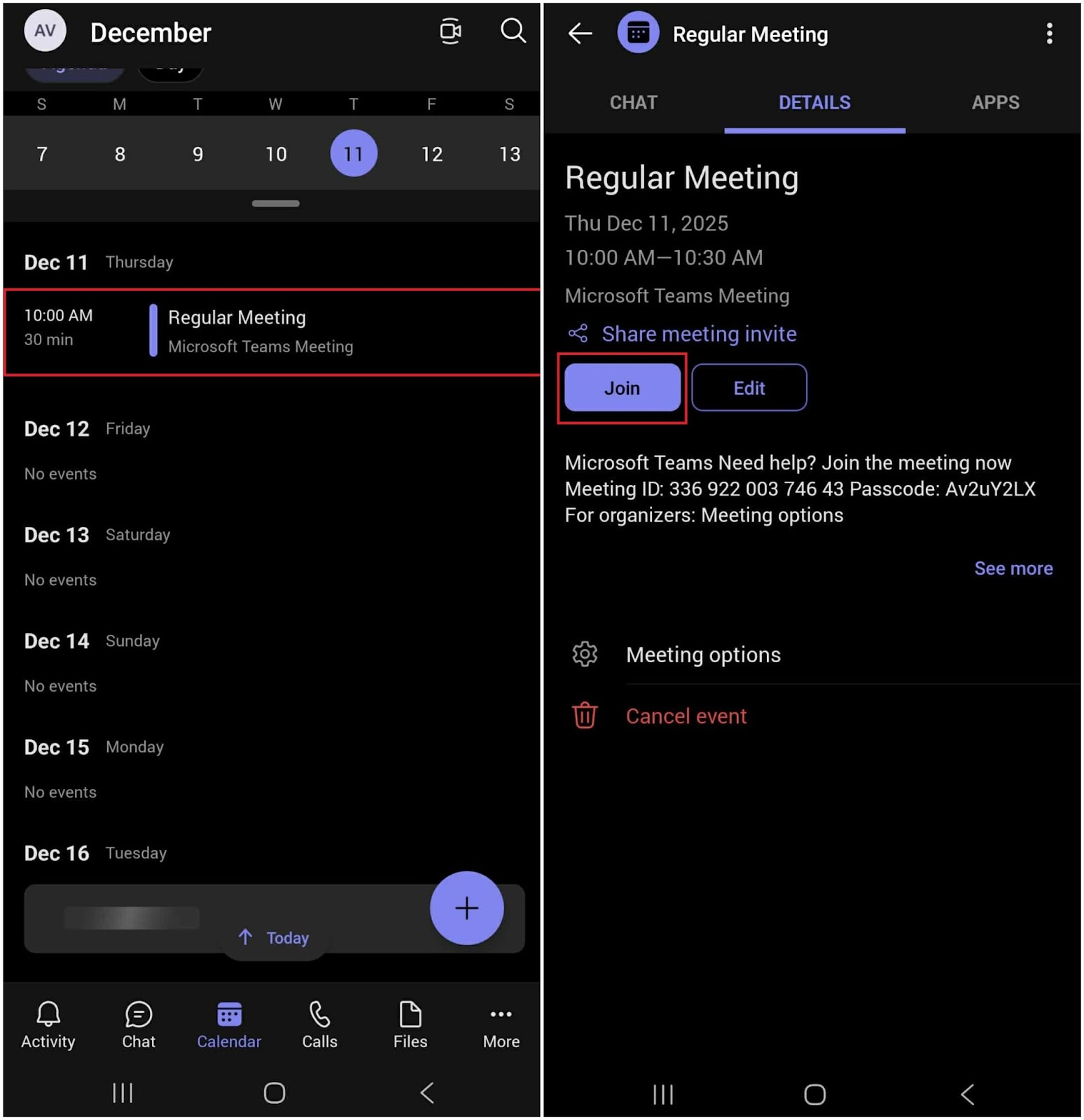Select December 12 in the week strip
Image resolution: width=1084 pixels, height=1120 pixels.
click(x=431, y=154)
